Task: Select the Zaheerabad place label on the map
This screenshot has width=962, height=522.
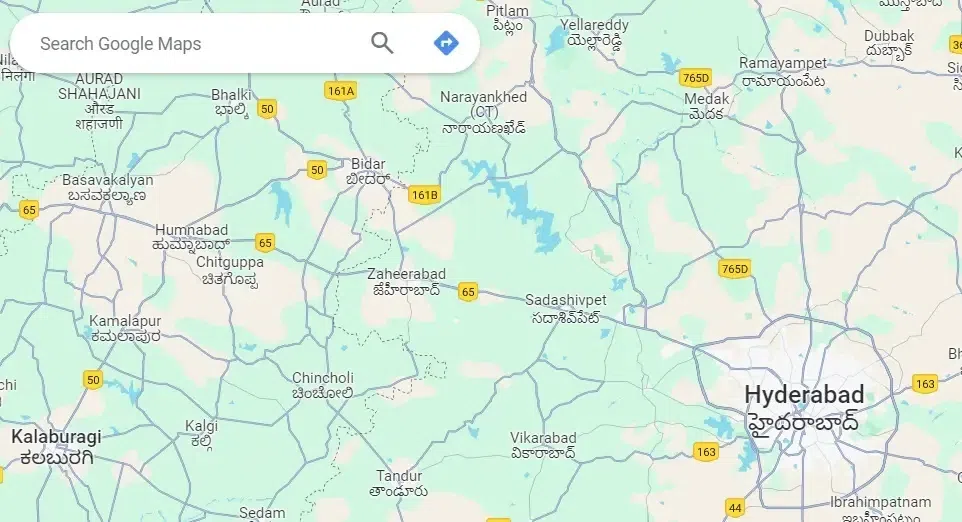Action: click(x=406, y=274)
